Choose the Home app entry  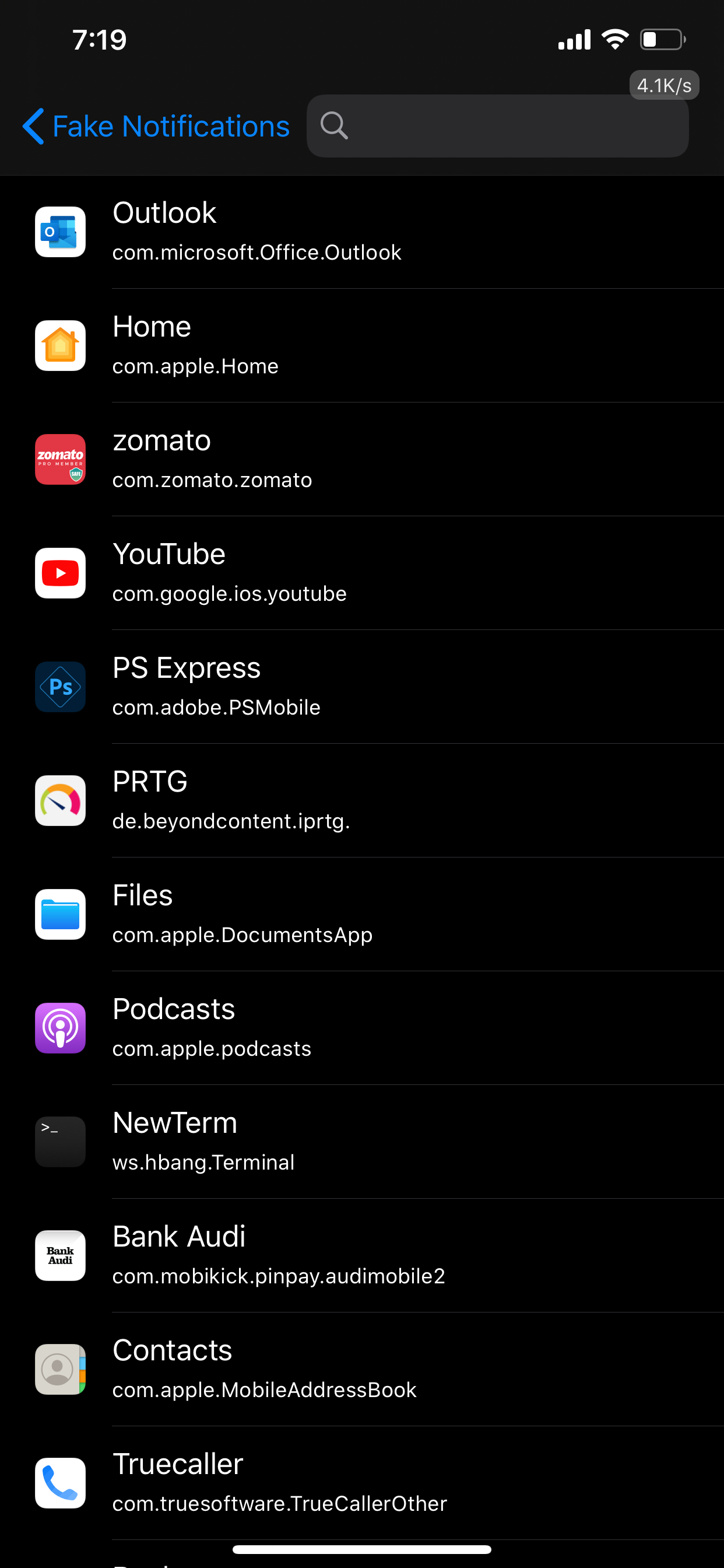tap(362, 346)
